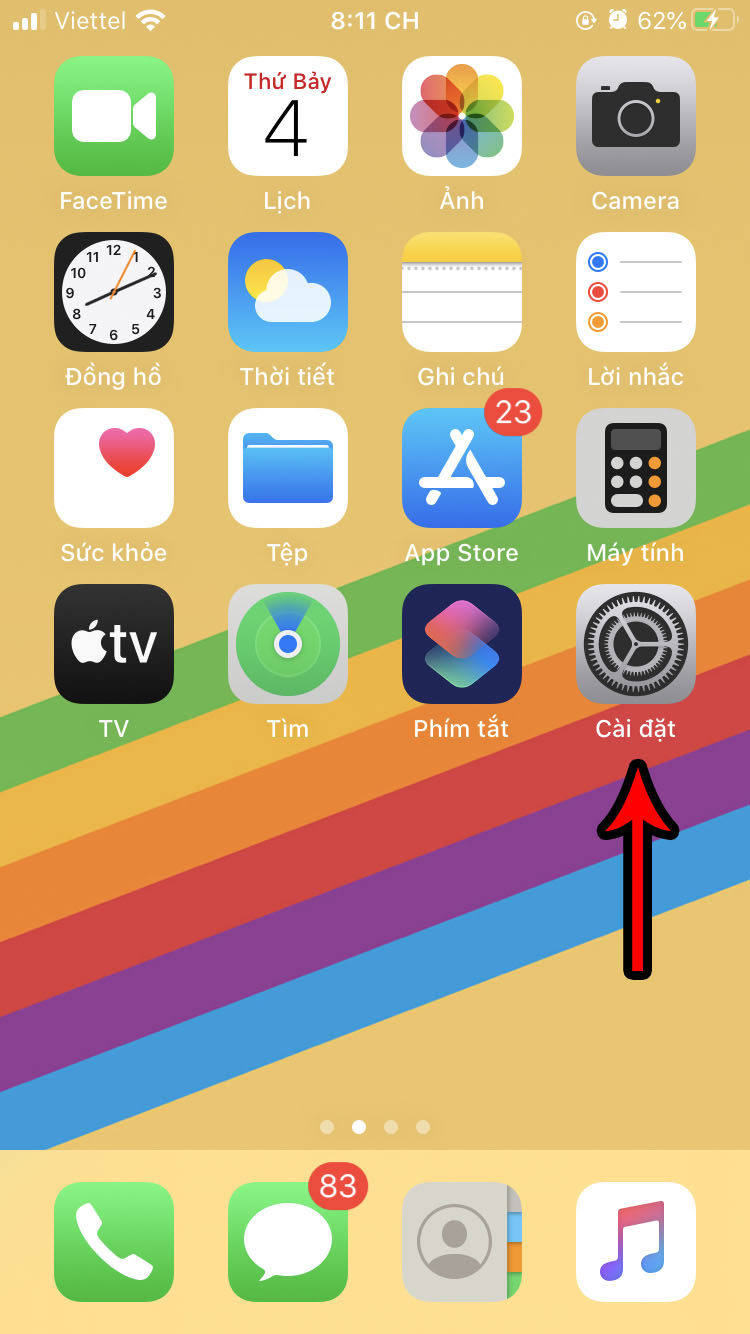The image size is (750, 1334).
Task: Open the Tệp files app
Action: click(x=288, y=468)
